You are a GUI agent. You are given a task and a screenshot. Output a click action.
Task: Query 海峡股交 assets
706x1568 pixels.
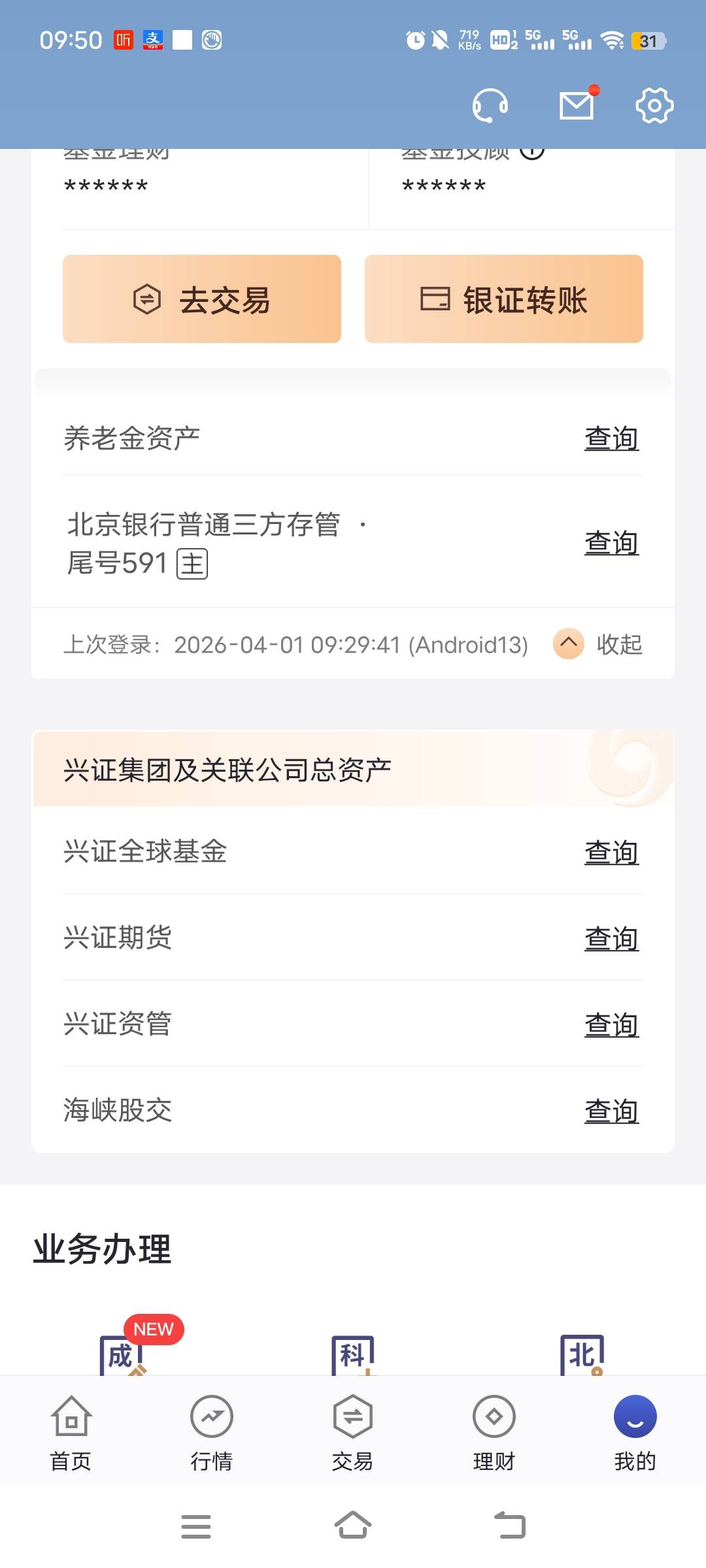[x=611, y=1111]
